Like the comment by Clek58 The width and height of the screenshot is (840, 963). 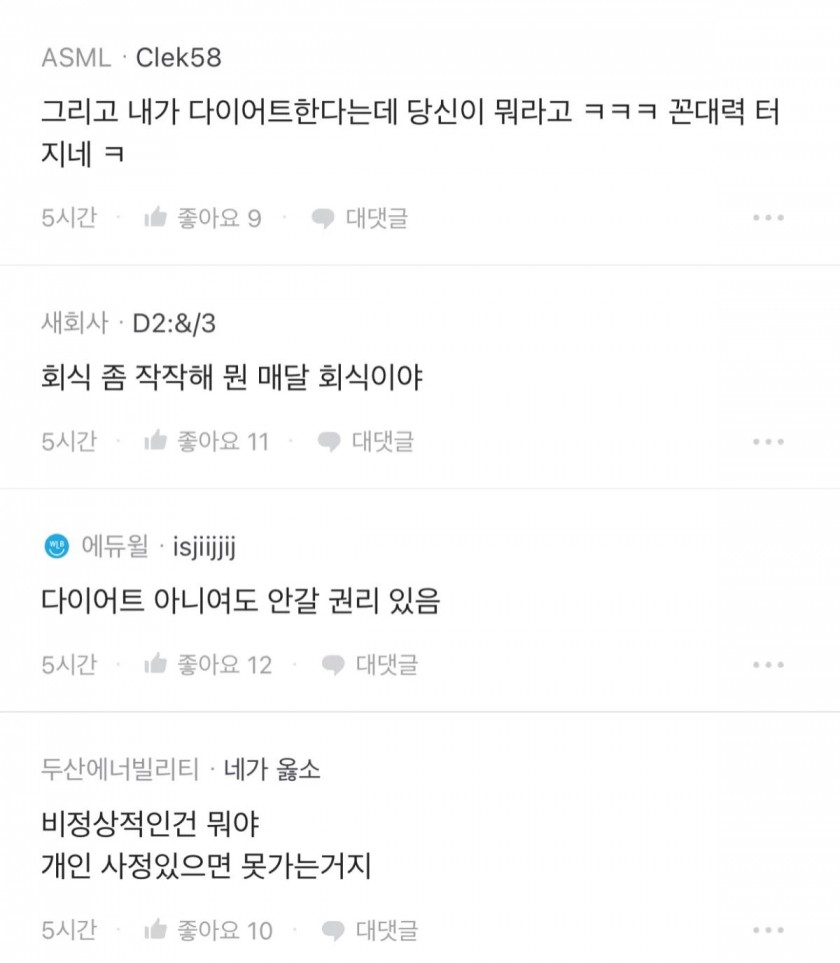tap(203, 218)
